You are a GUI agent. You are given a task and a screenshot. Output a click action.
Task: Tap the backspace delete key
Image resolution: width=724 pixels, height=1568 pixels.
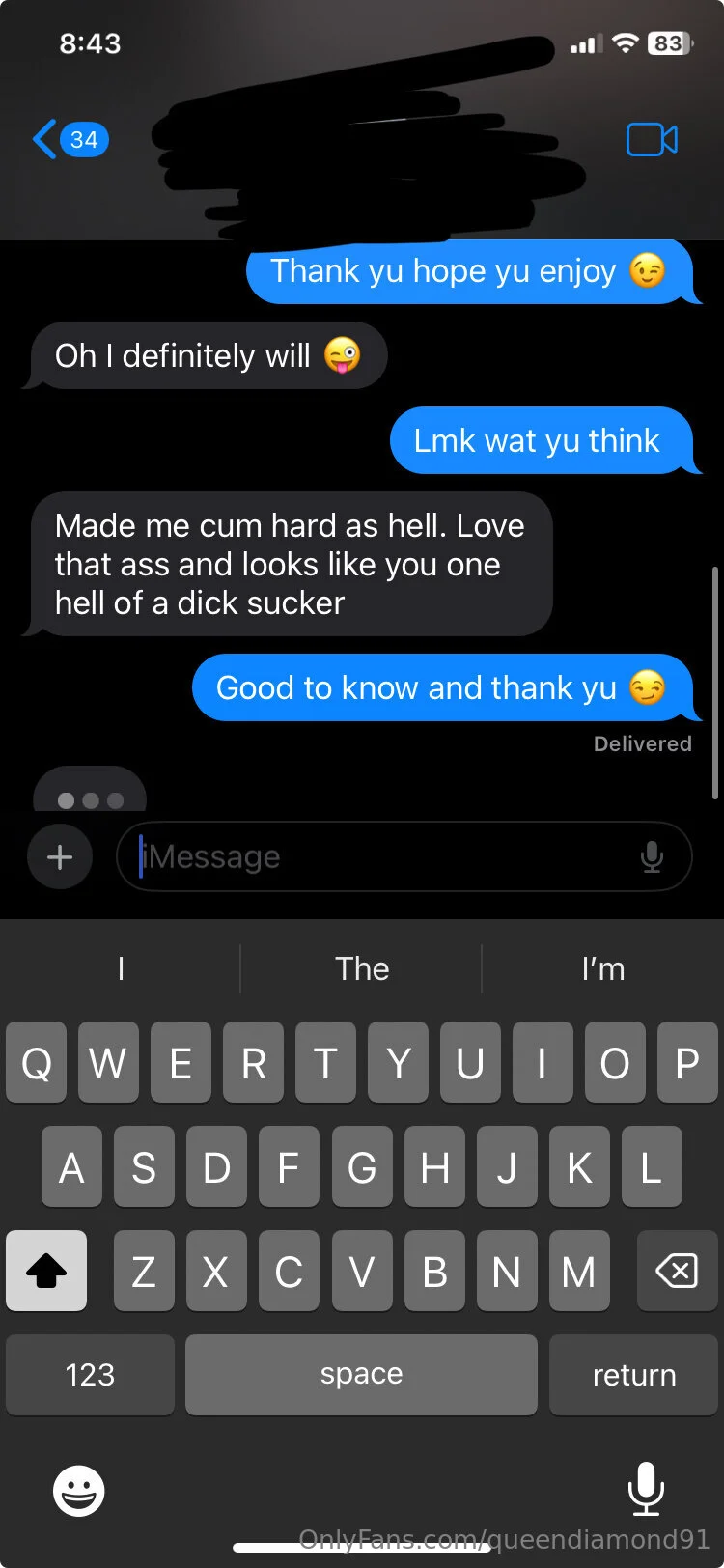[x=677, y=1271]
